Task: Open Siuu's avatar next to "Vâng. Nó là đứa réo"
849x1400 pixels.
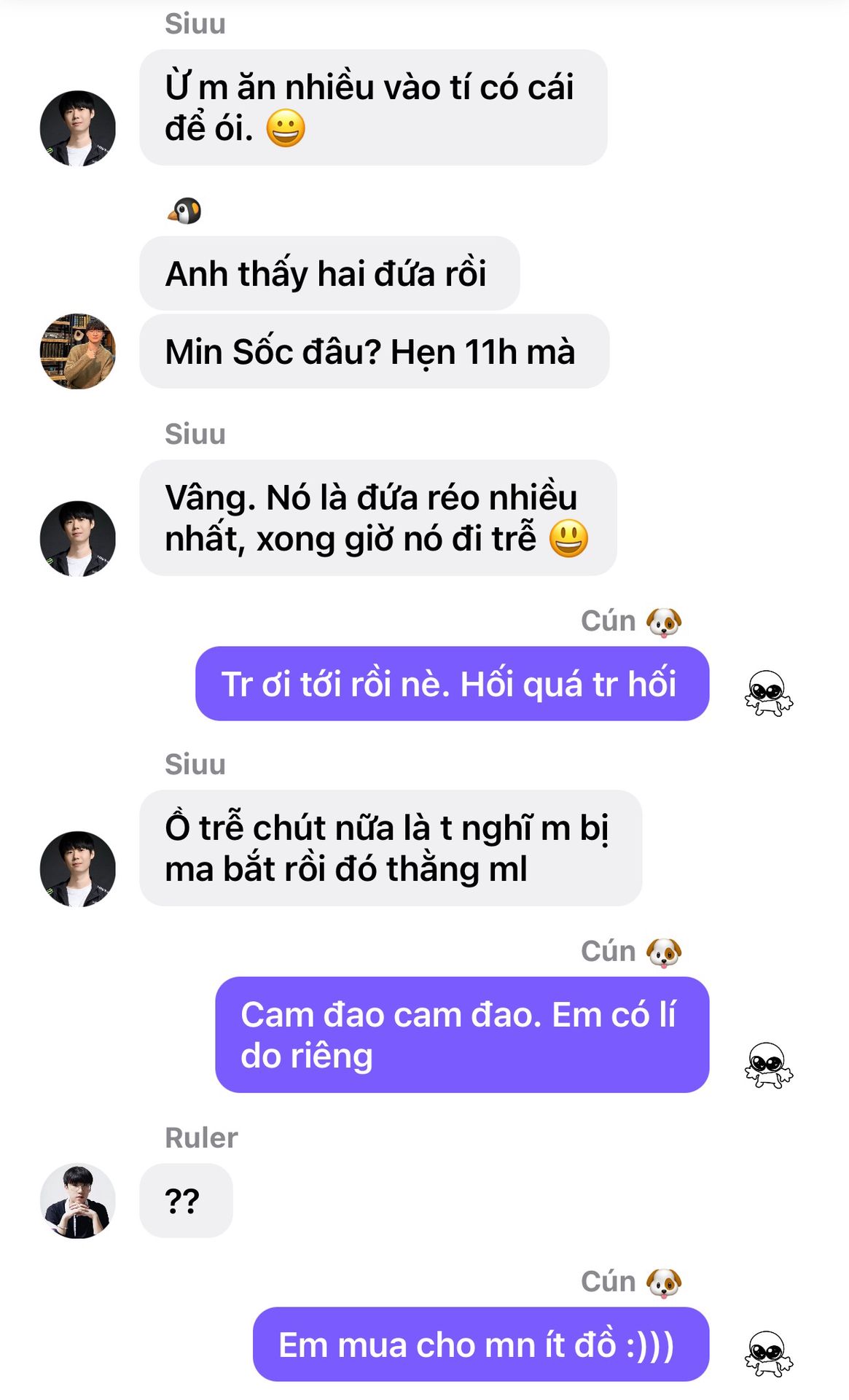Action: click(77, 538)
